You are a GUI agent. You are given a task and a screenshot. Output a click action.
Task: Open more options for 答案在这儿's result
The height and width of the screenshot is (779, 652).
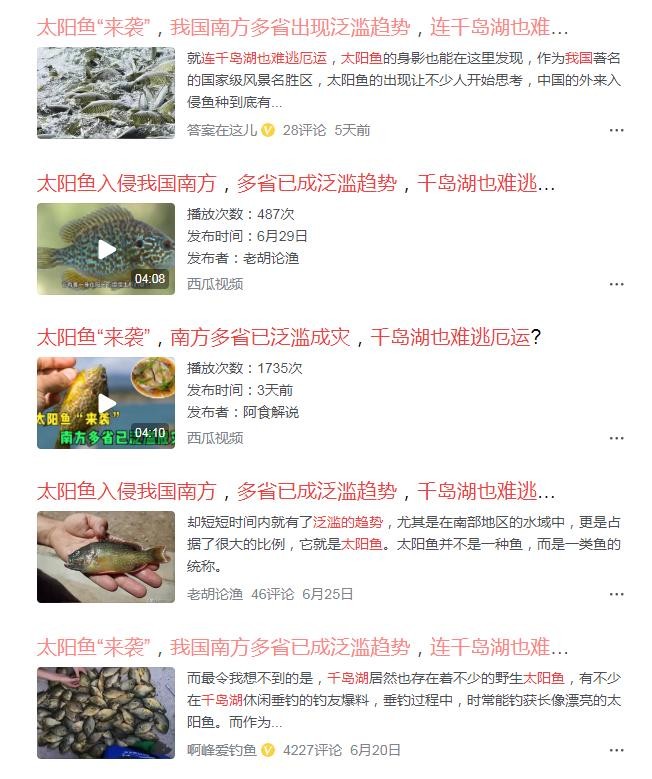pyautogui.click(x=616, y=130)
